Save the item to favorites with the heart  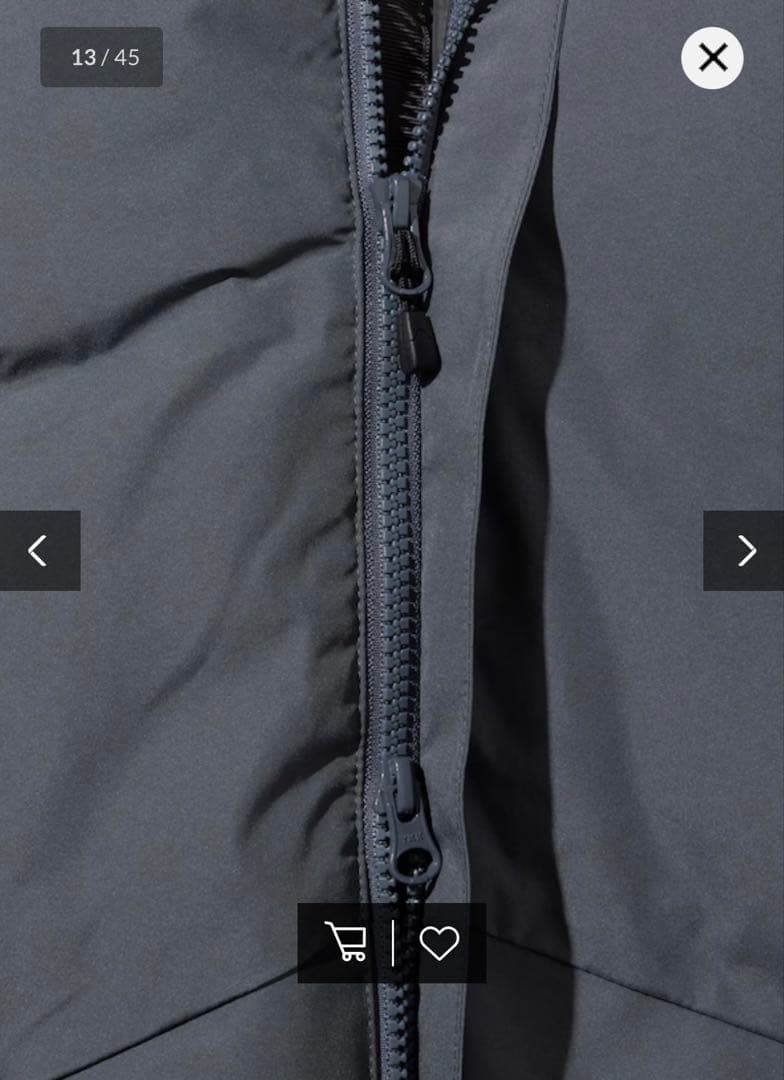pyautogui.click(x=439, y=943)
